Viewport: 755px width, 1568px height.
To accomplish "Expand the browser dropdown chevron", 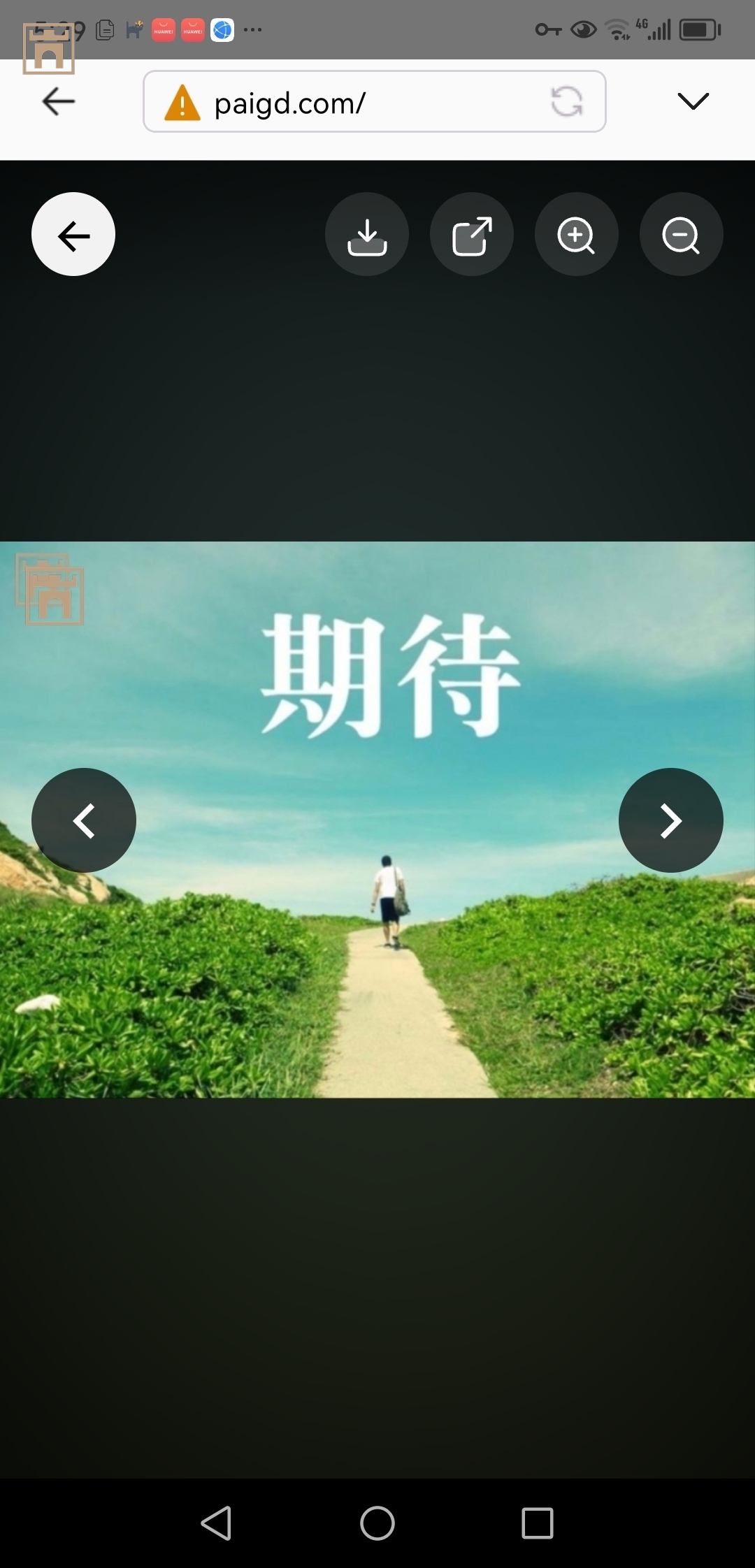I will 693,102.
